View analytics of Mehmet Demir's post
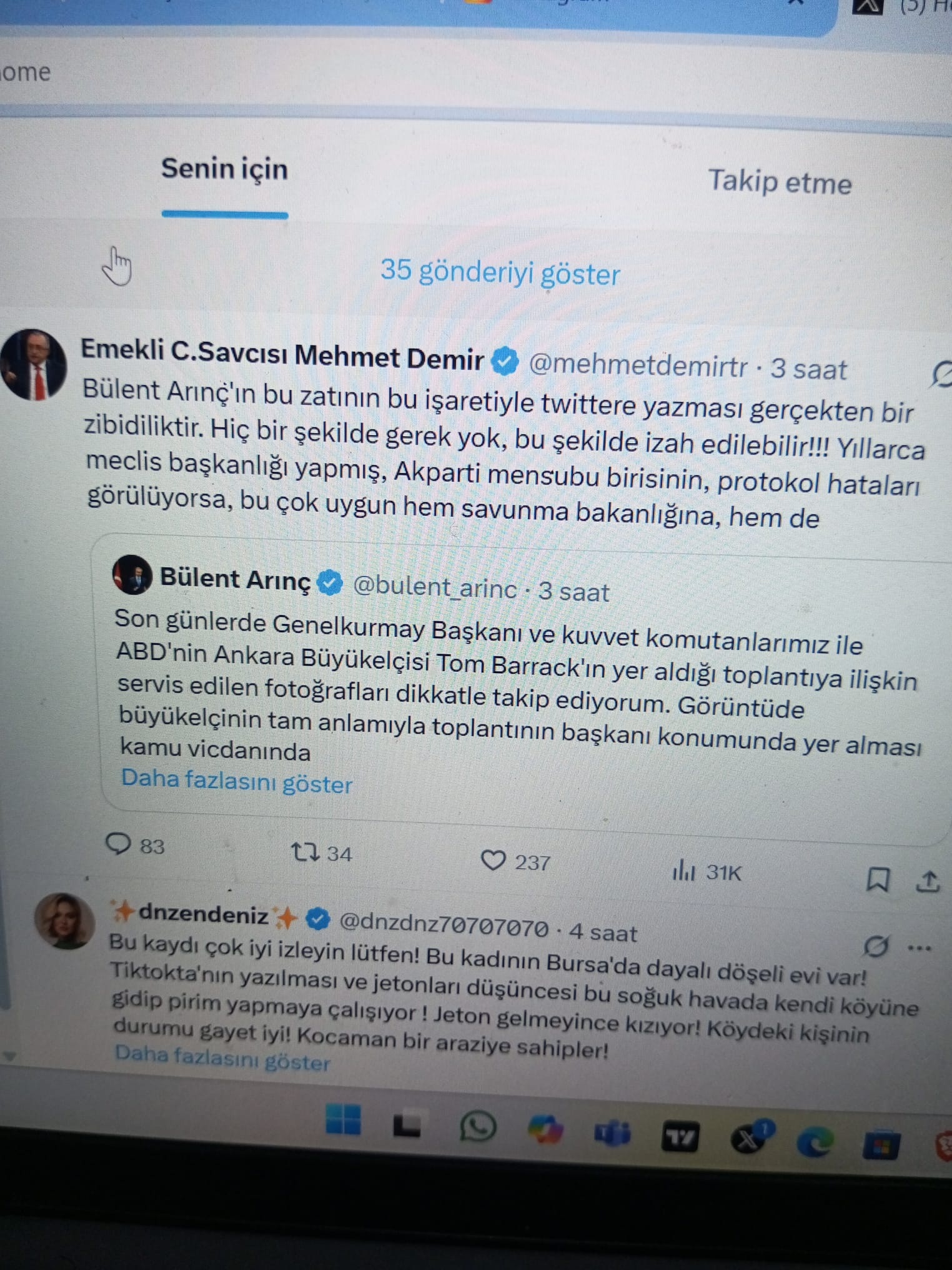This screenshot has width=952, height=1270. pyautogui.click(x=684, y=871)
